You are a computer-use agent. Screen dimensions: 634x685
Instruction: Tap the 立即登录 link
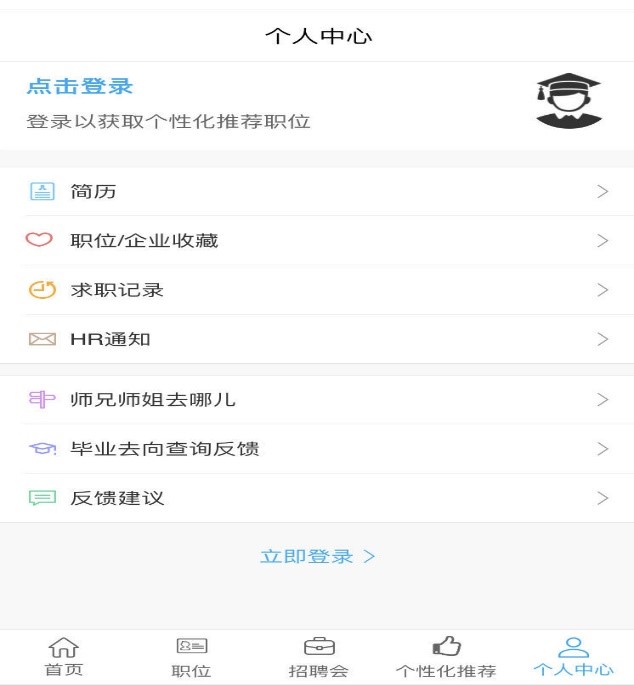pos(317,557)
